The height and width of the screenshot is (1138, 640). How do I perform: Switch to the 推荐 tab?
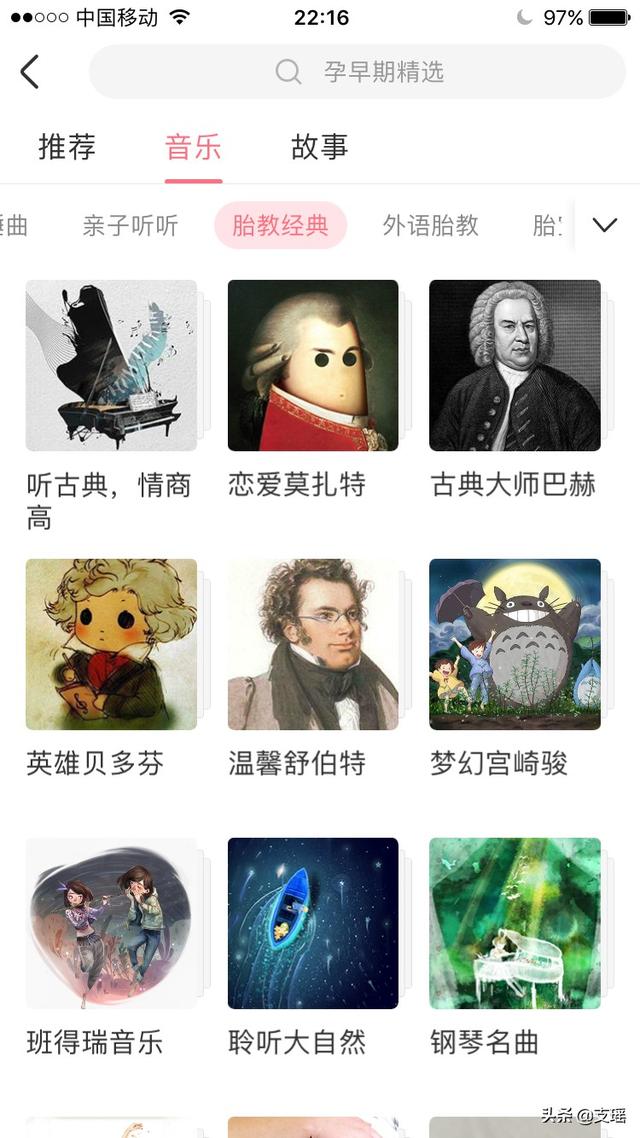(67, 147)
